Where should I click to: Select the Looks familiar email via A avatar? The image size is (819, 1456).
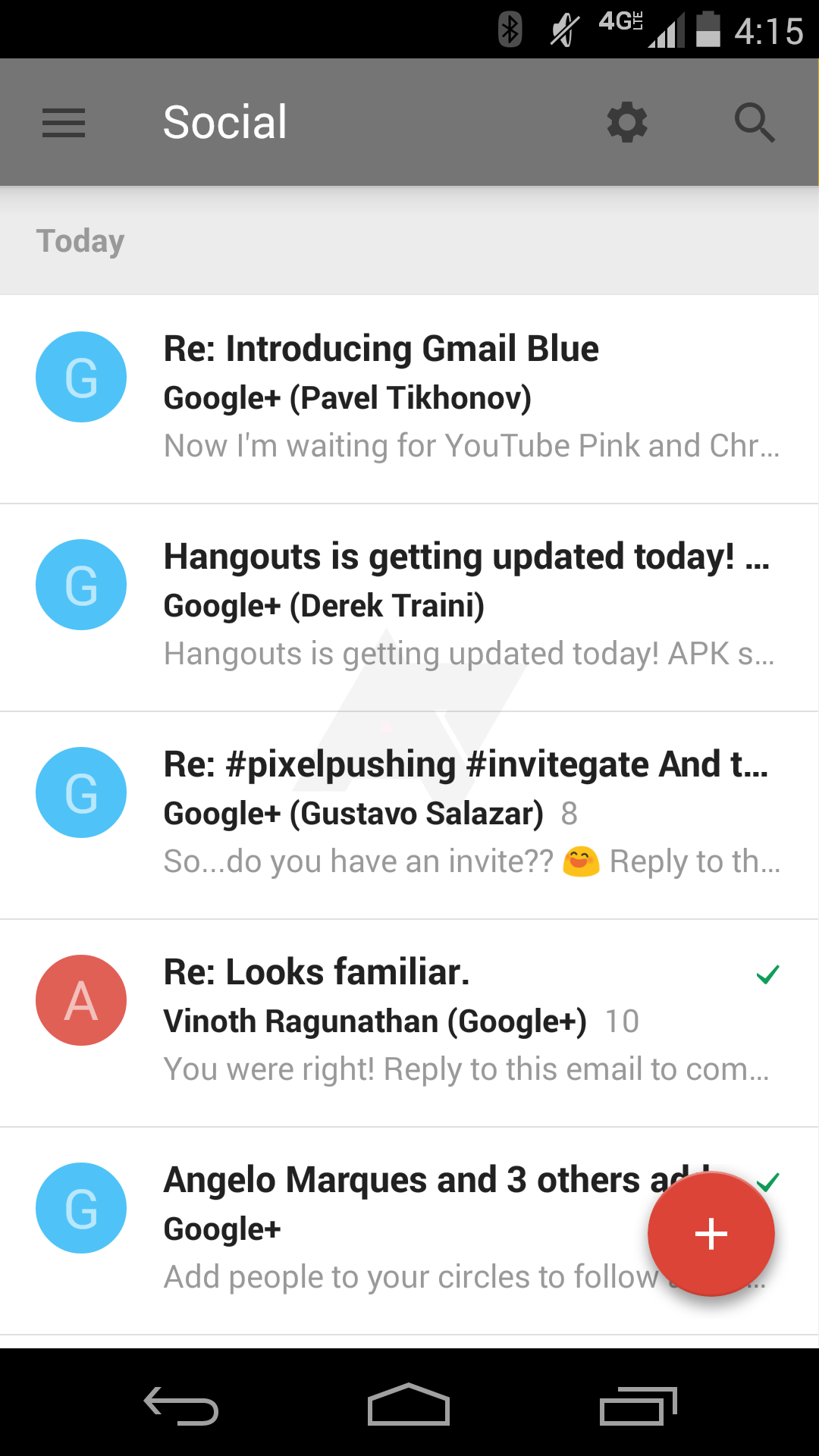pyautogui.click(x=81, y=1000)
